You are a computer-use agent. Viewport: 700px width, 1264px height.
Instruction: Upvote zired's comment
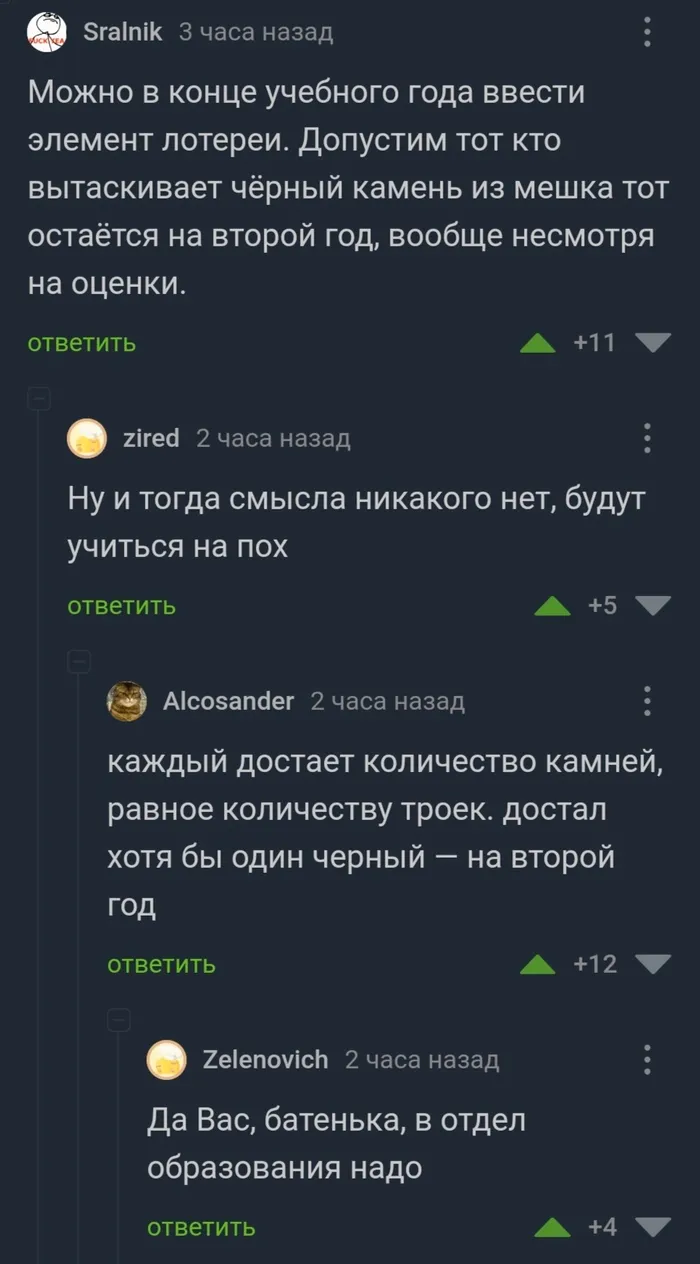[553, 606]
